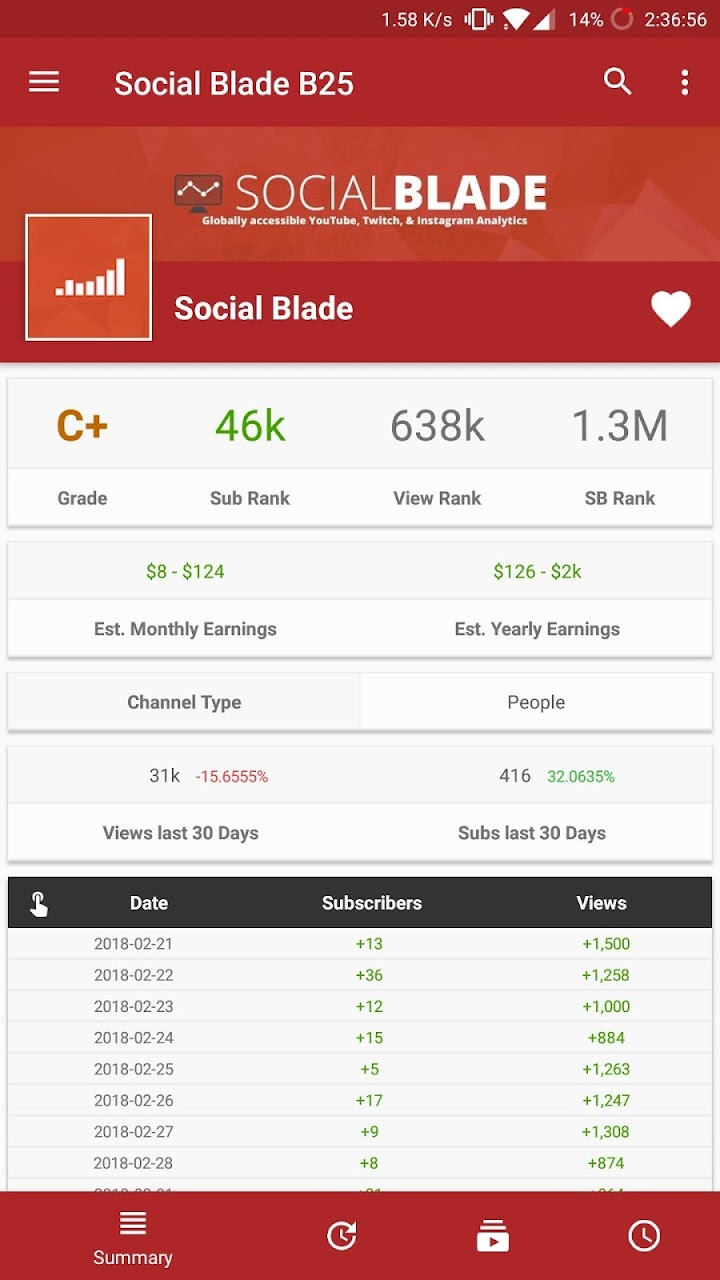Tap the Social Blade channel avatar thumbnail
Screen dimensions: 720x1280
tap(88, 277)
